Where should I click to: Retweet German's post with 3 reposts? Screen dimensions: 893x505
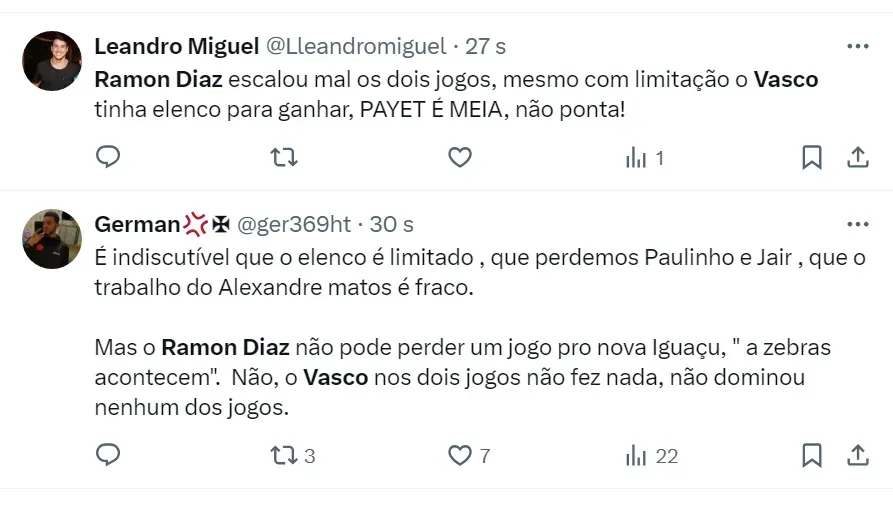[284, 455]
